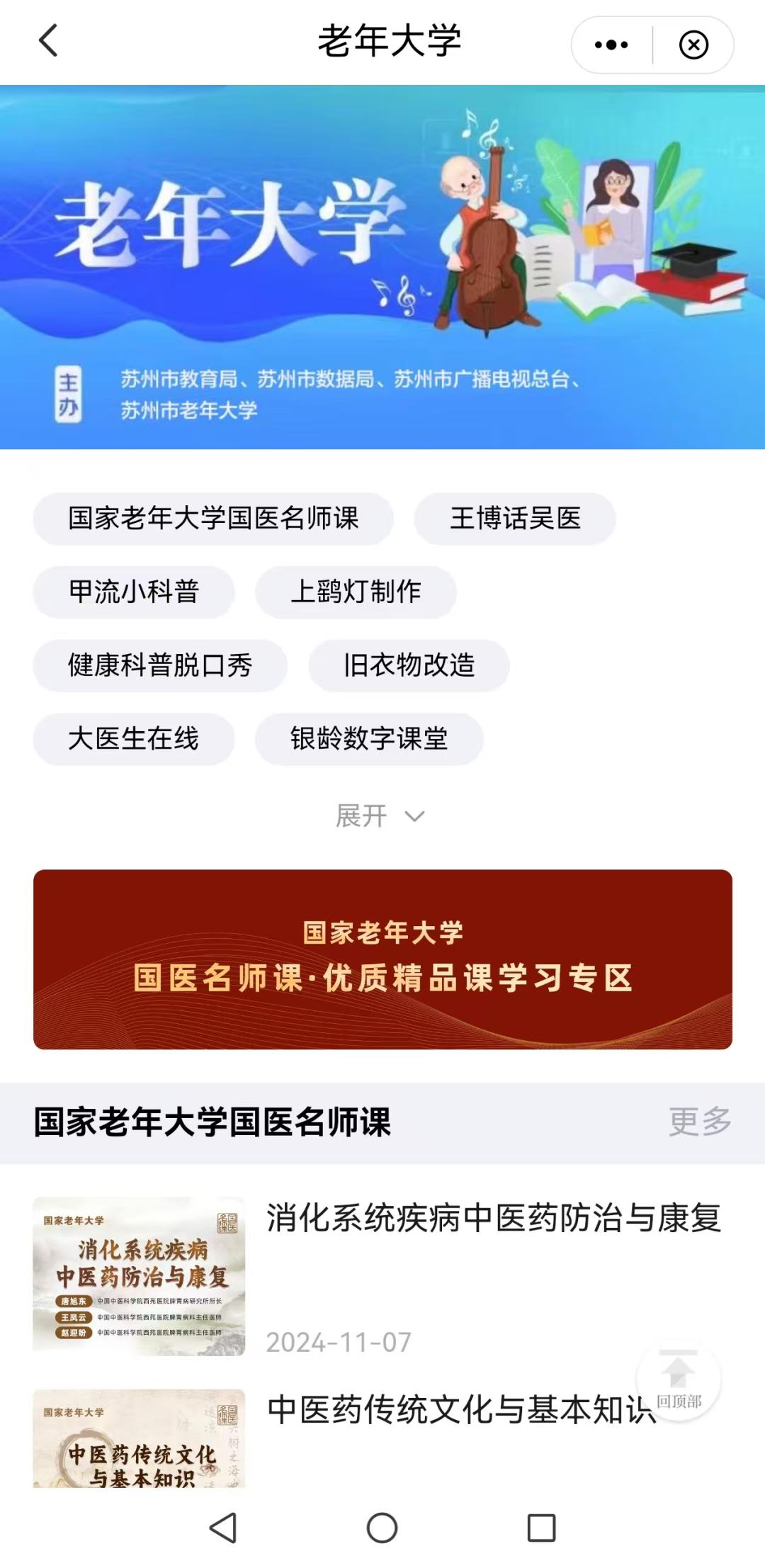Viewport: 765px width, 1568px height.
Task: Go to the system home screen
Action: [382, 1528]
